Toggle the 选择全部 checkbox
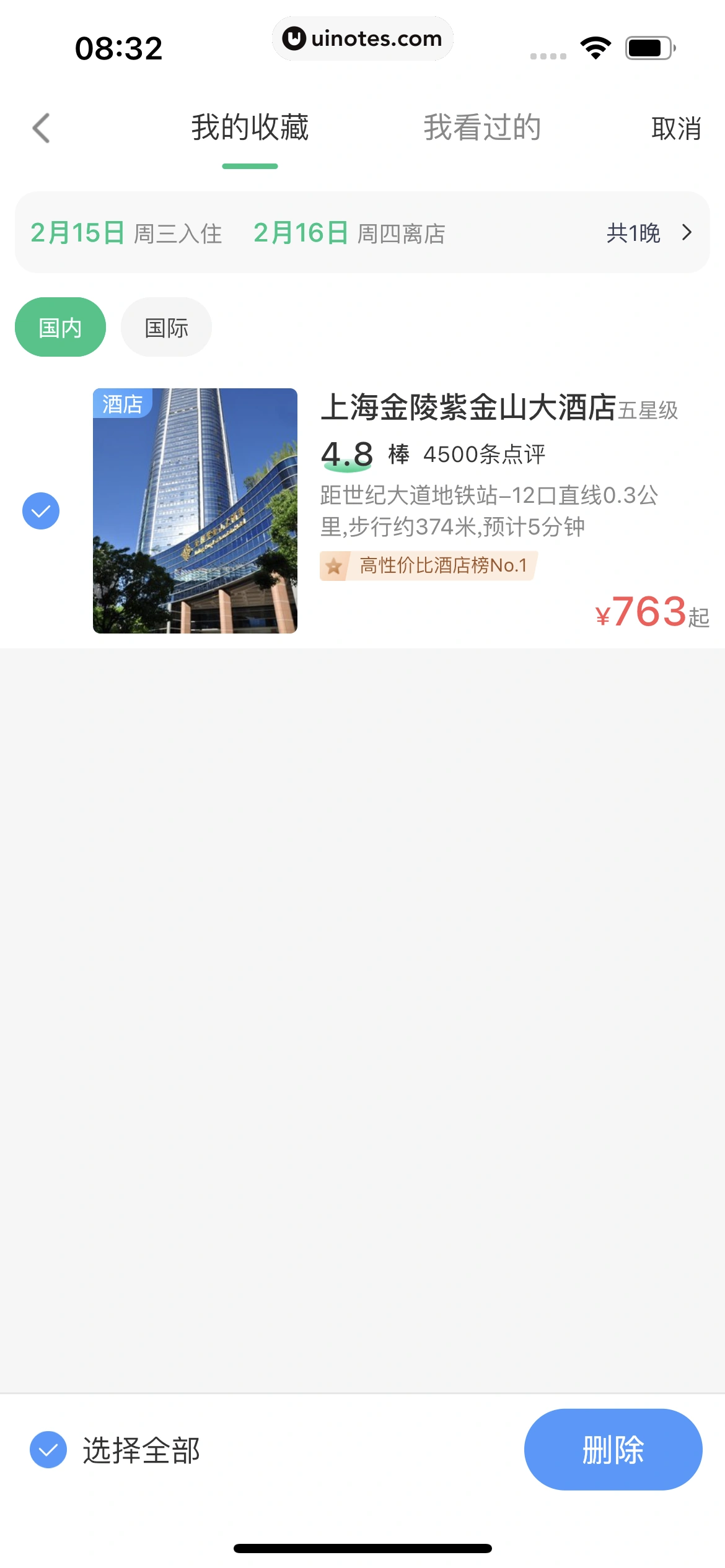 [48, 1450]
